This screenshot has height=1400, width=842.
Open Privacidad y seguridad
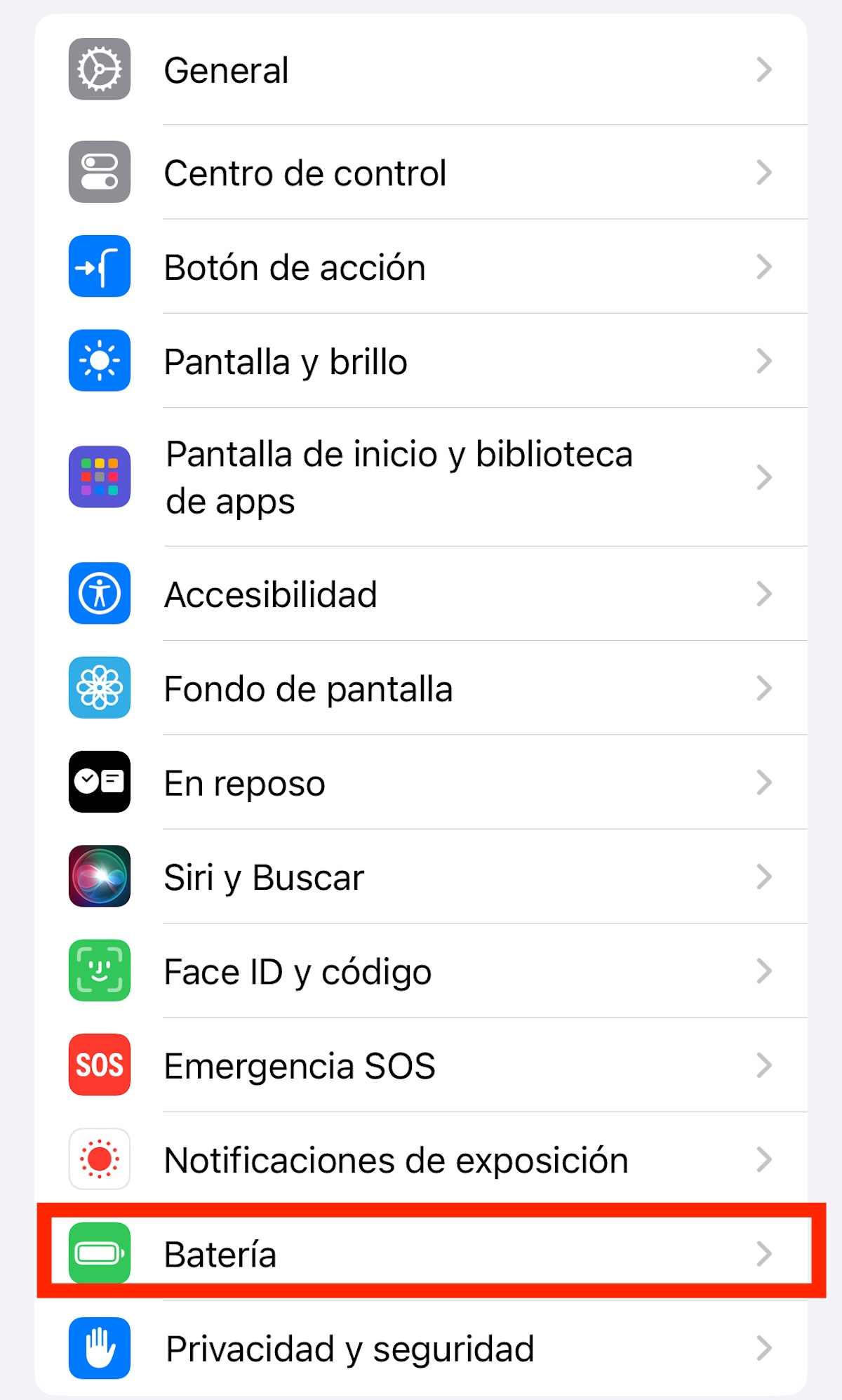coord(421,1348)
